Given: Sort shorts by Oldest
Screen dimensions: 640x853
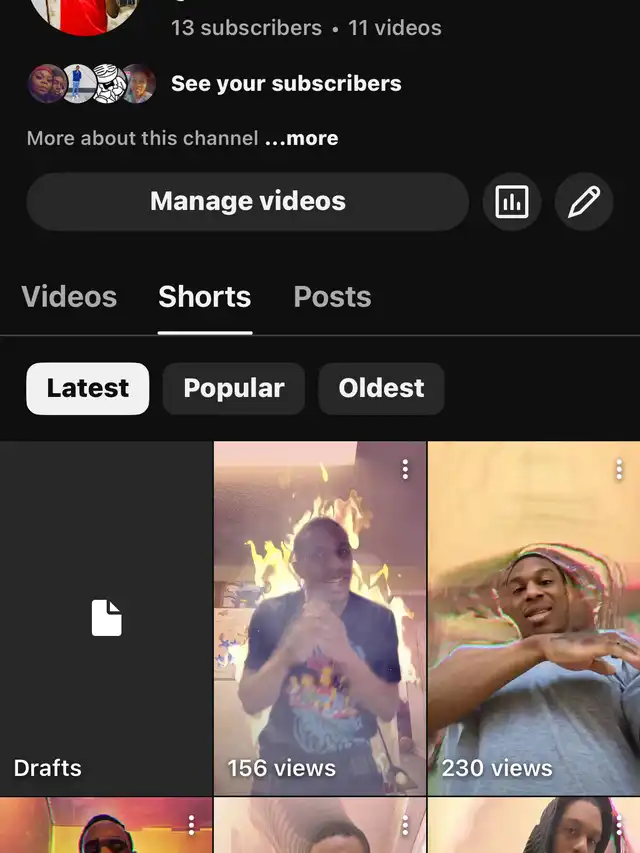Looking at the screenshot, I should pyautogui.click(x=381, y=389).
